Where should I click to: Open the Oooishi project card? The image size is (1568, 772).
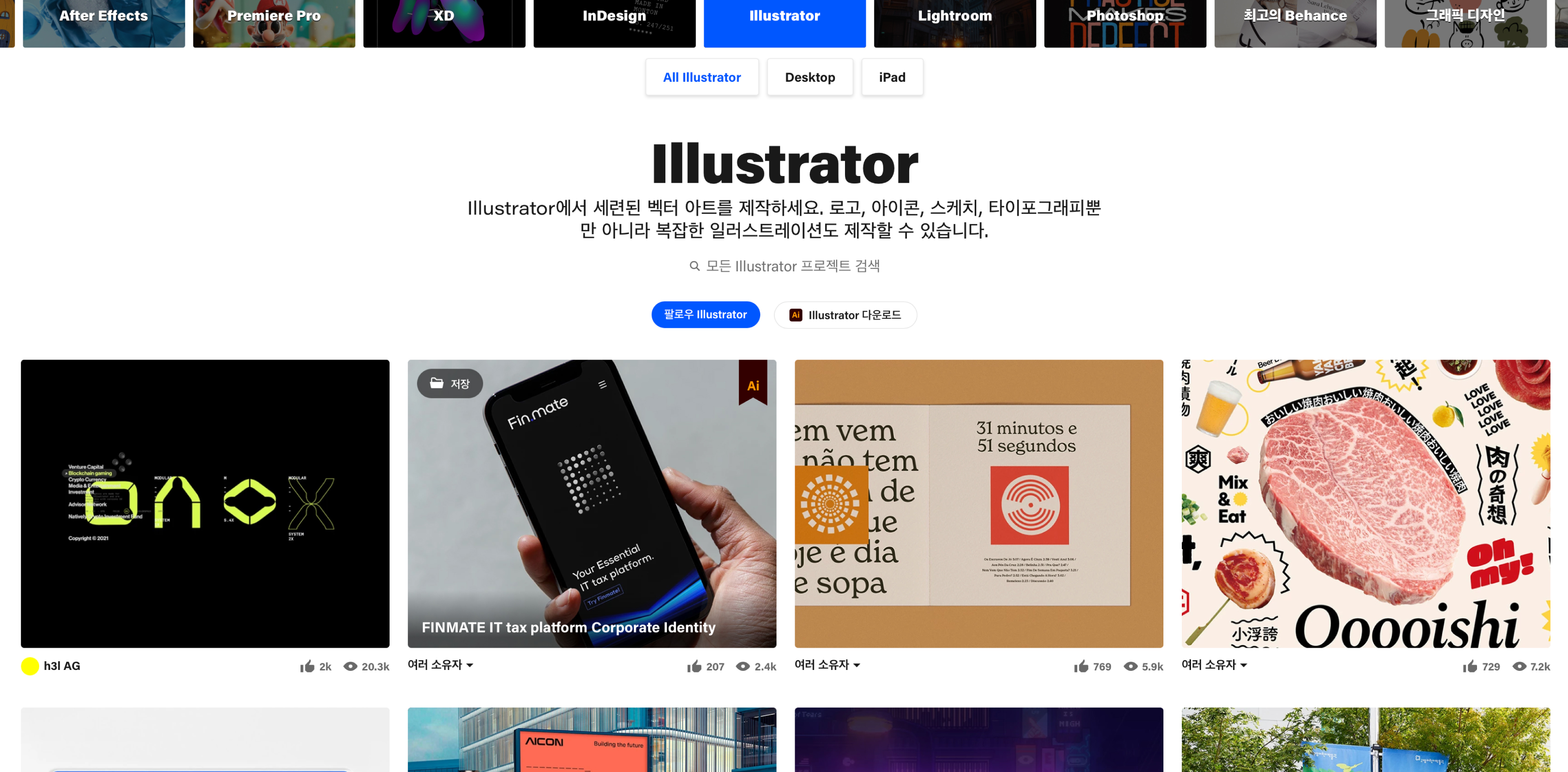point(1365,503)
